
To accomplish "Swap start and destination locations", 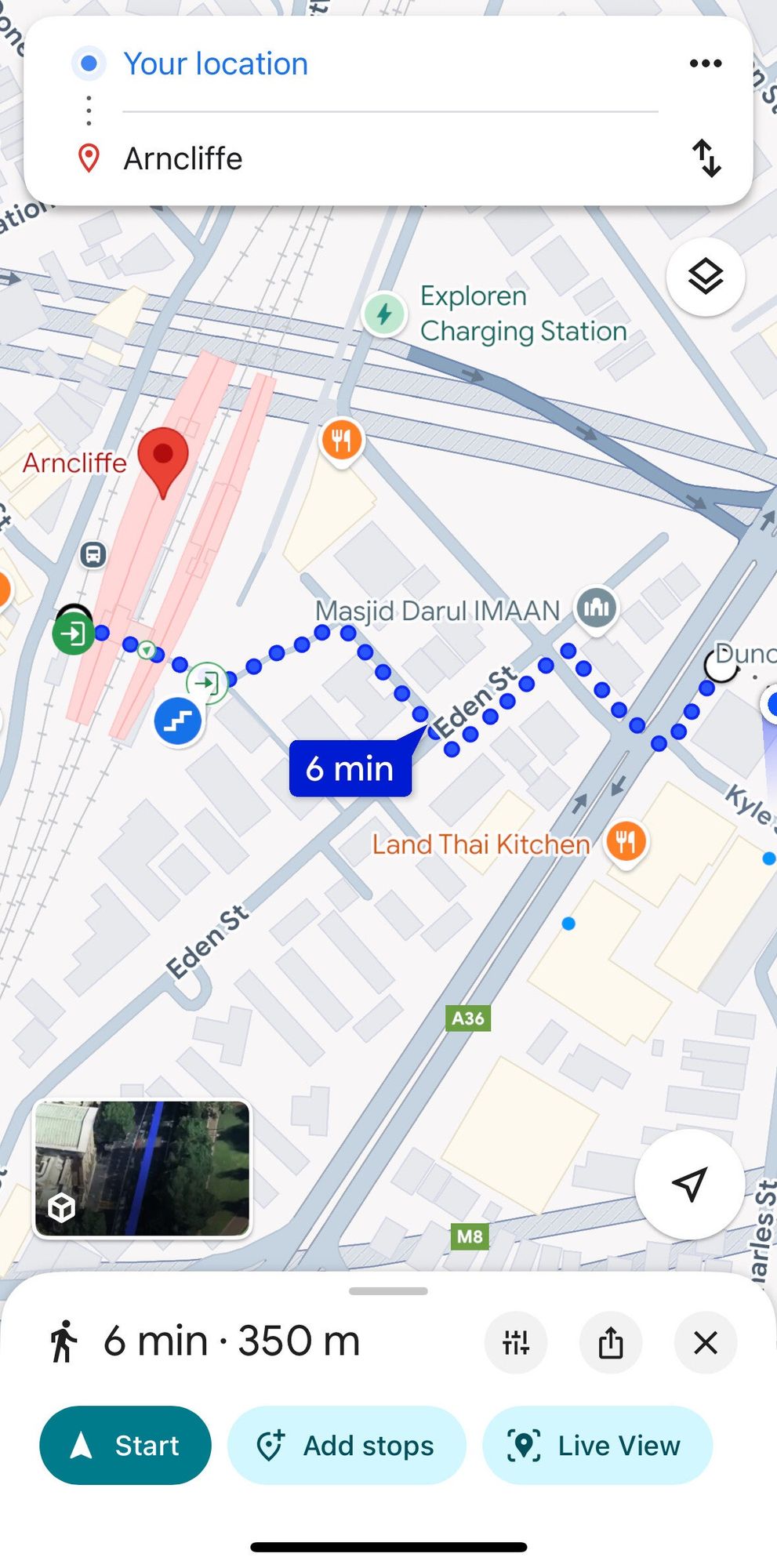I will (705, 158).
